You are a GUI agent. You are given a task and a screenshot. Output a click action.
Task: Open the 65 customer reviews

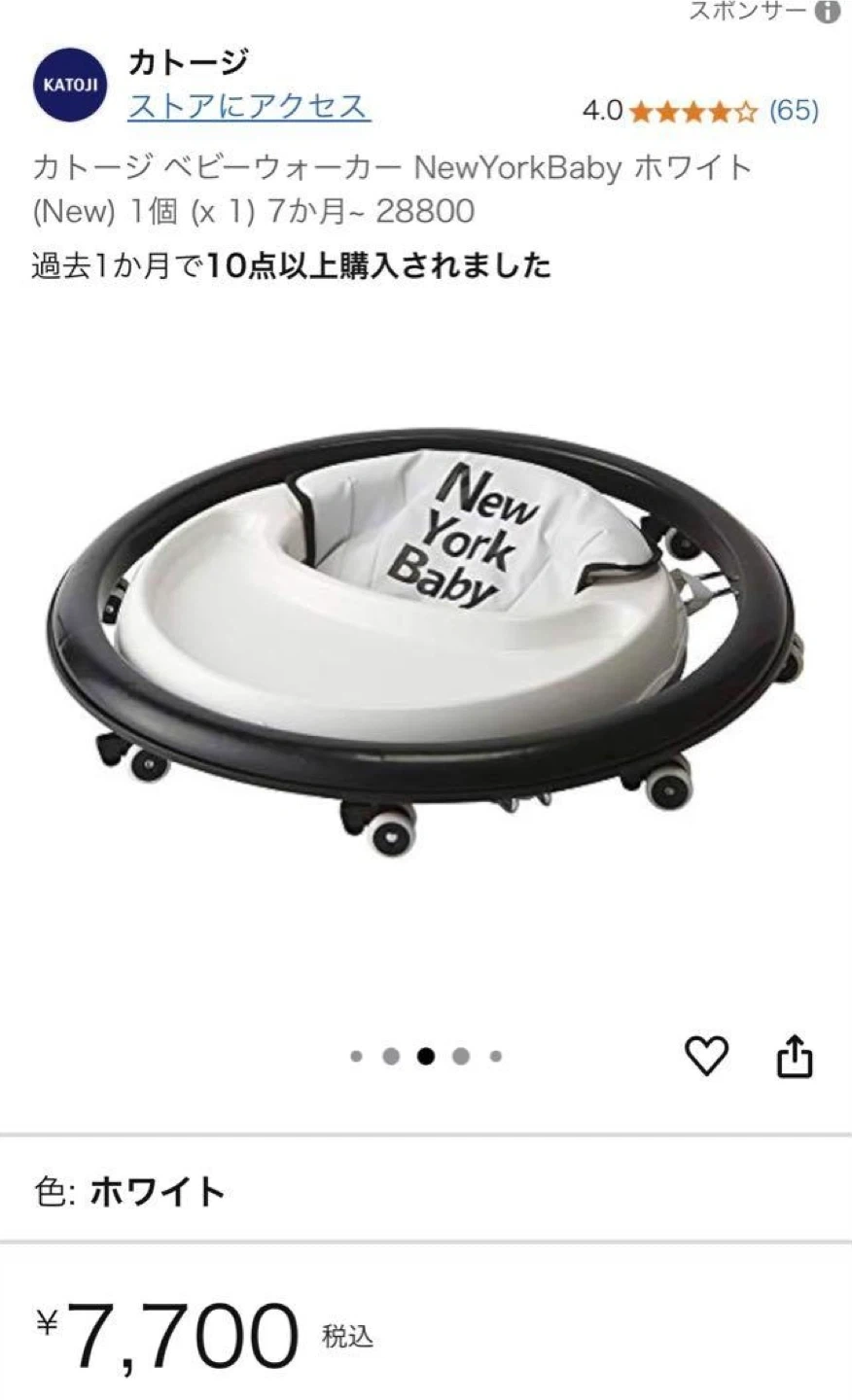click(x=794, y=111)
